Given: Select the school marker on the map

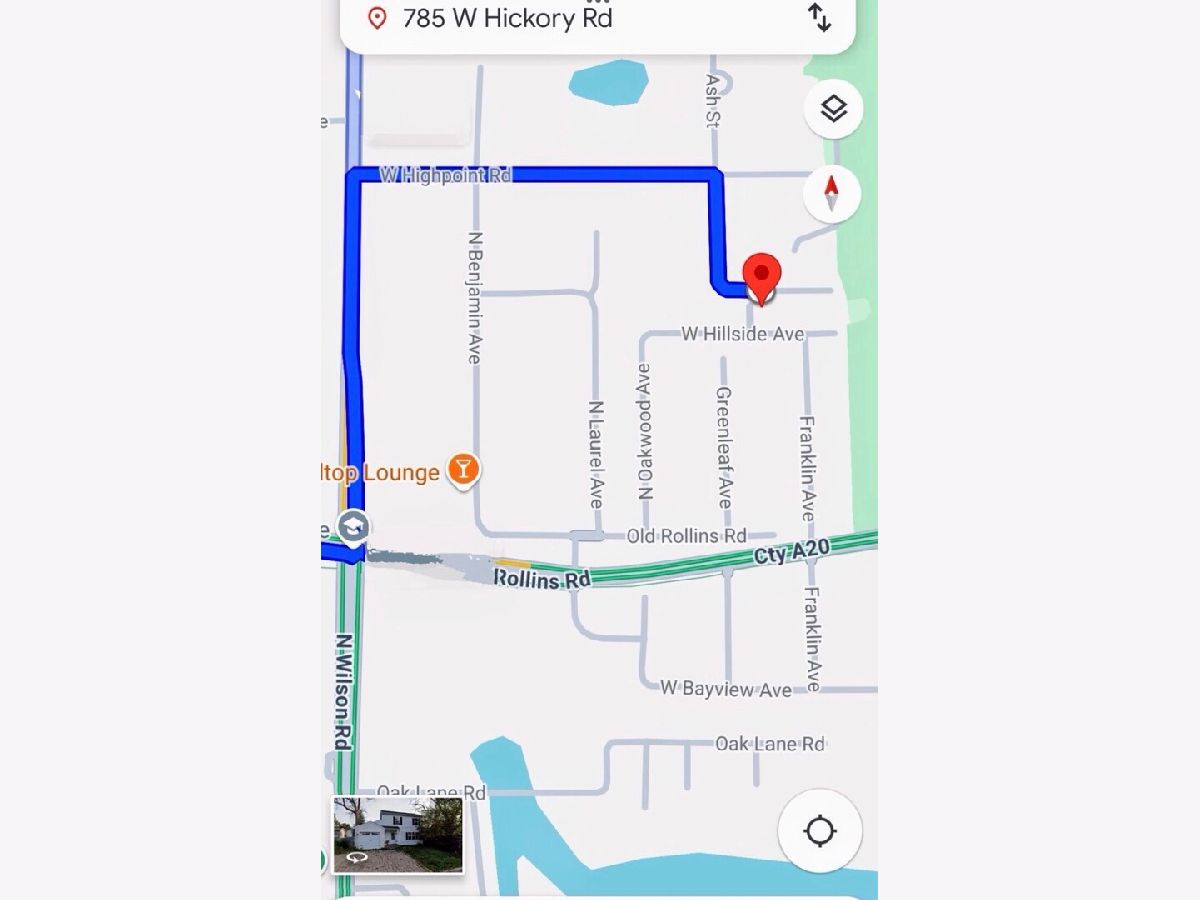Looking at the screenshot, I should pyautogui.click(x=353, y=525).
